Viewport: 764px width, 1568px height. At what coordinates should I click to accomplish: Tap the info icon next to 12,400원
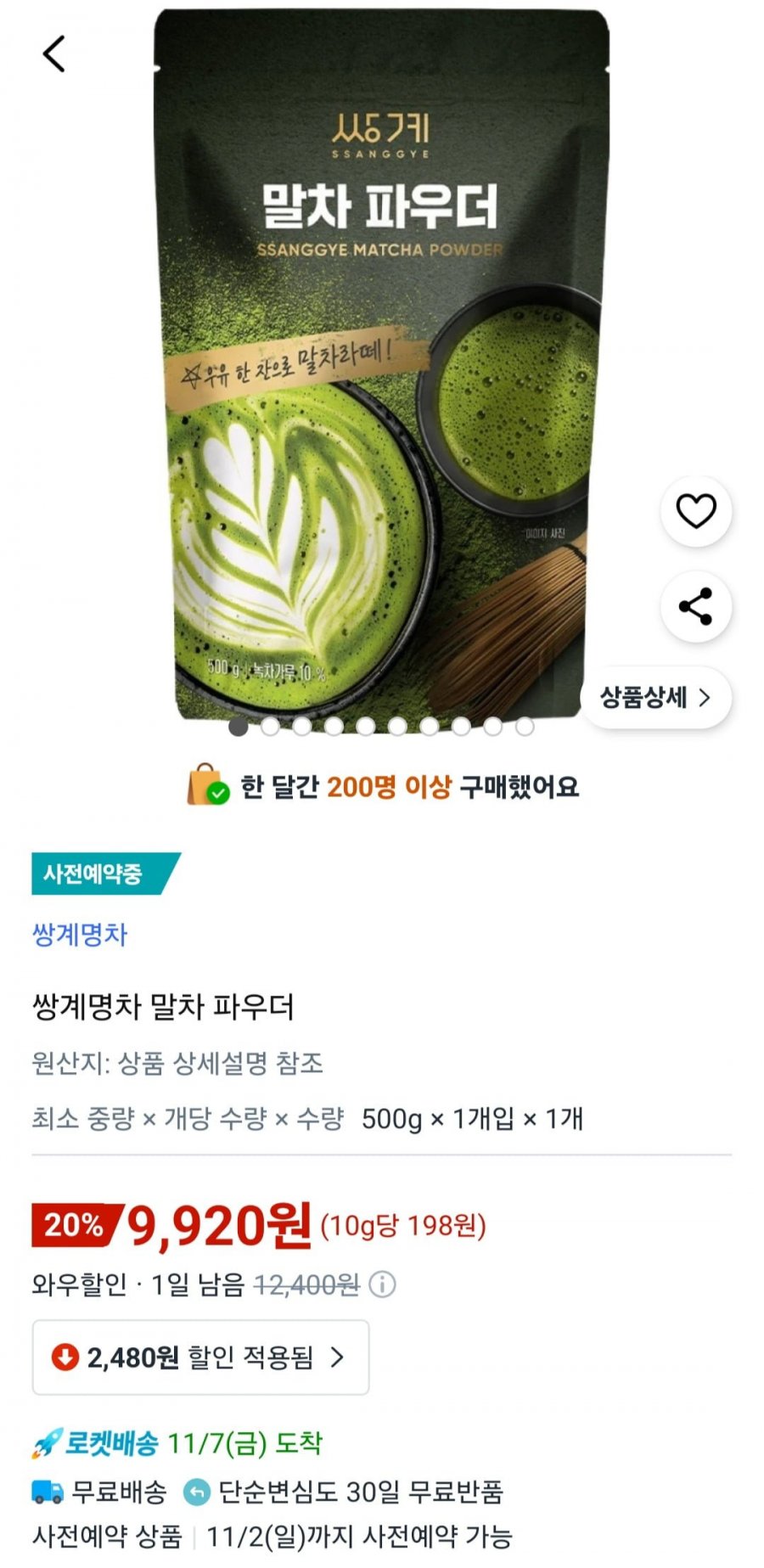(x=382, y=1284)
